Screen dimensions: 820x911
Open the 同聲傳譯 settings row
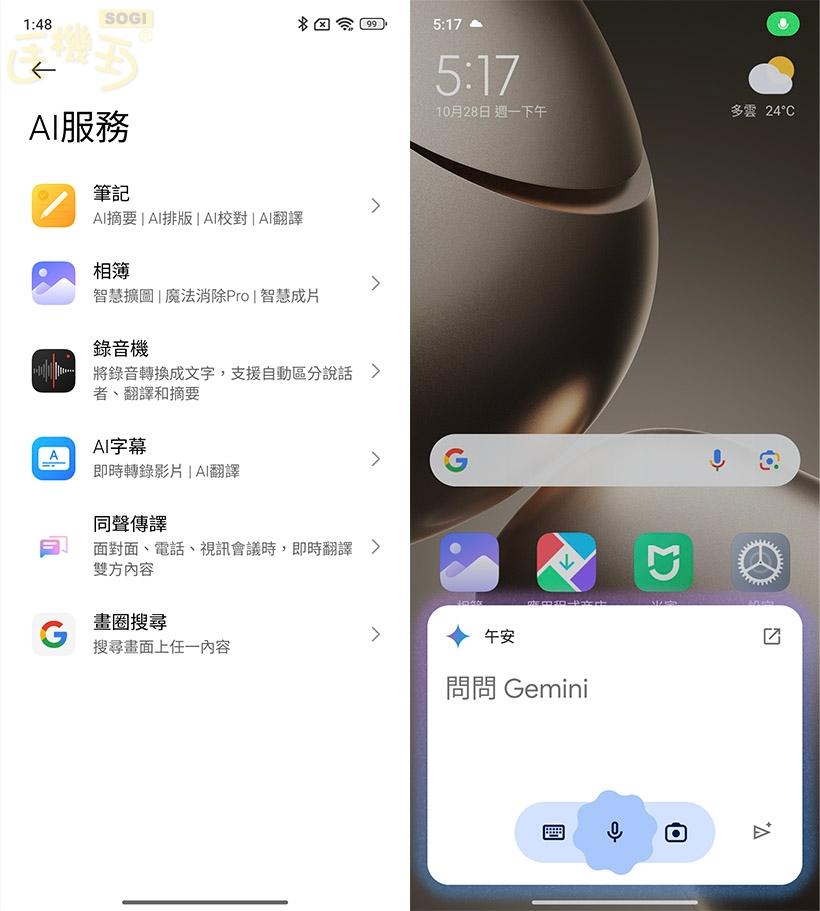click(x=205, y=547)
